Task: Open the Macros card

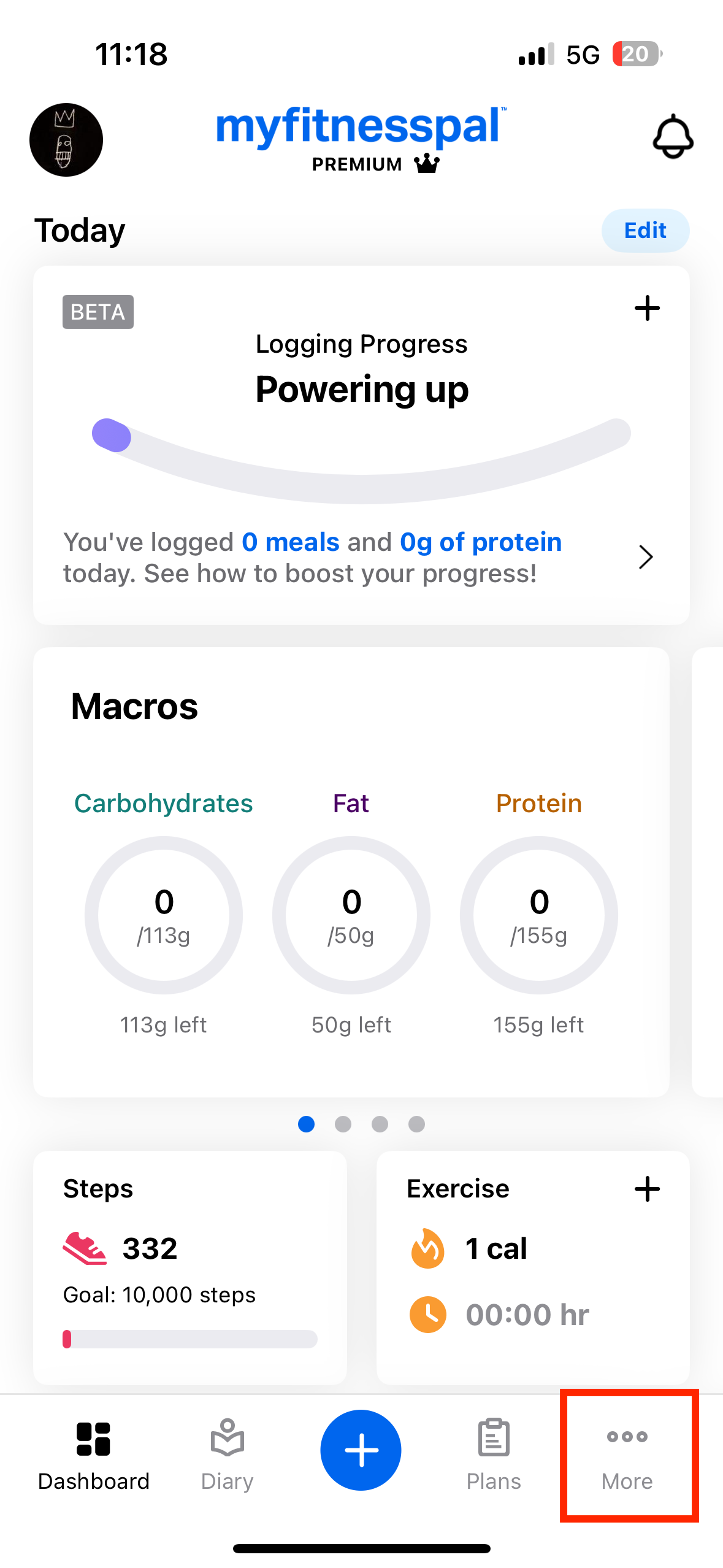Action: 351,872
